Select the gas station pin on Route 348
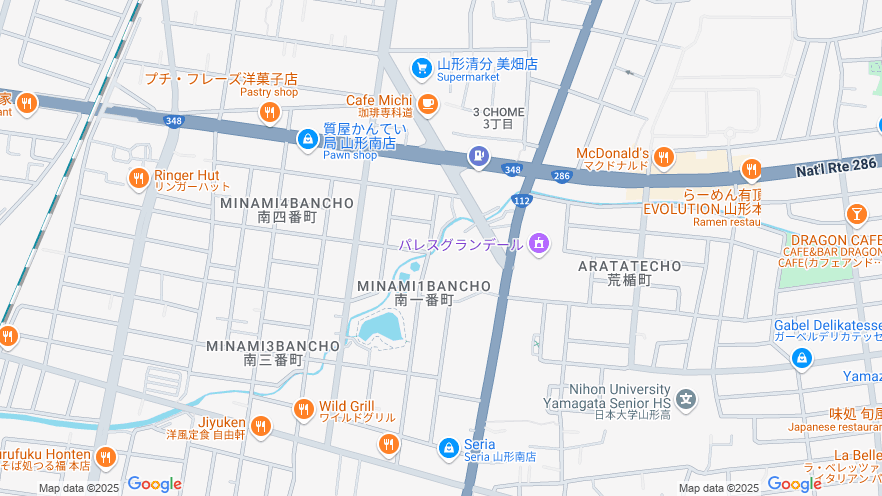 (479, 156)
